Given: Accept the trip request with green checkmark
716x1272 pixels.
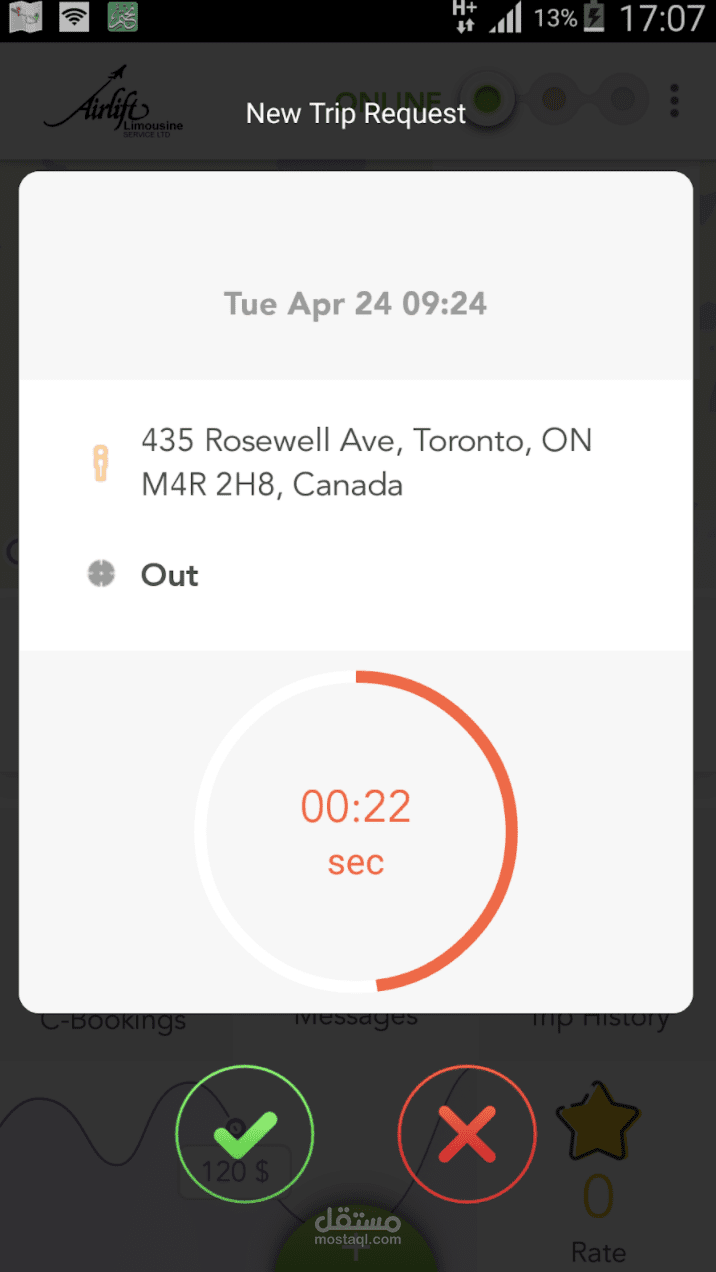Looking at the screenshot, I should (245, 1134).
